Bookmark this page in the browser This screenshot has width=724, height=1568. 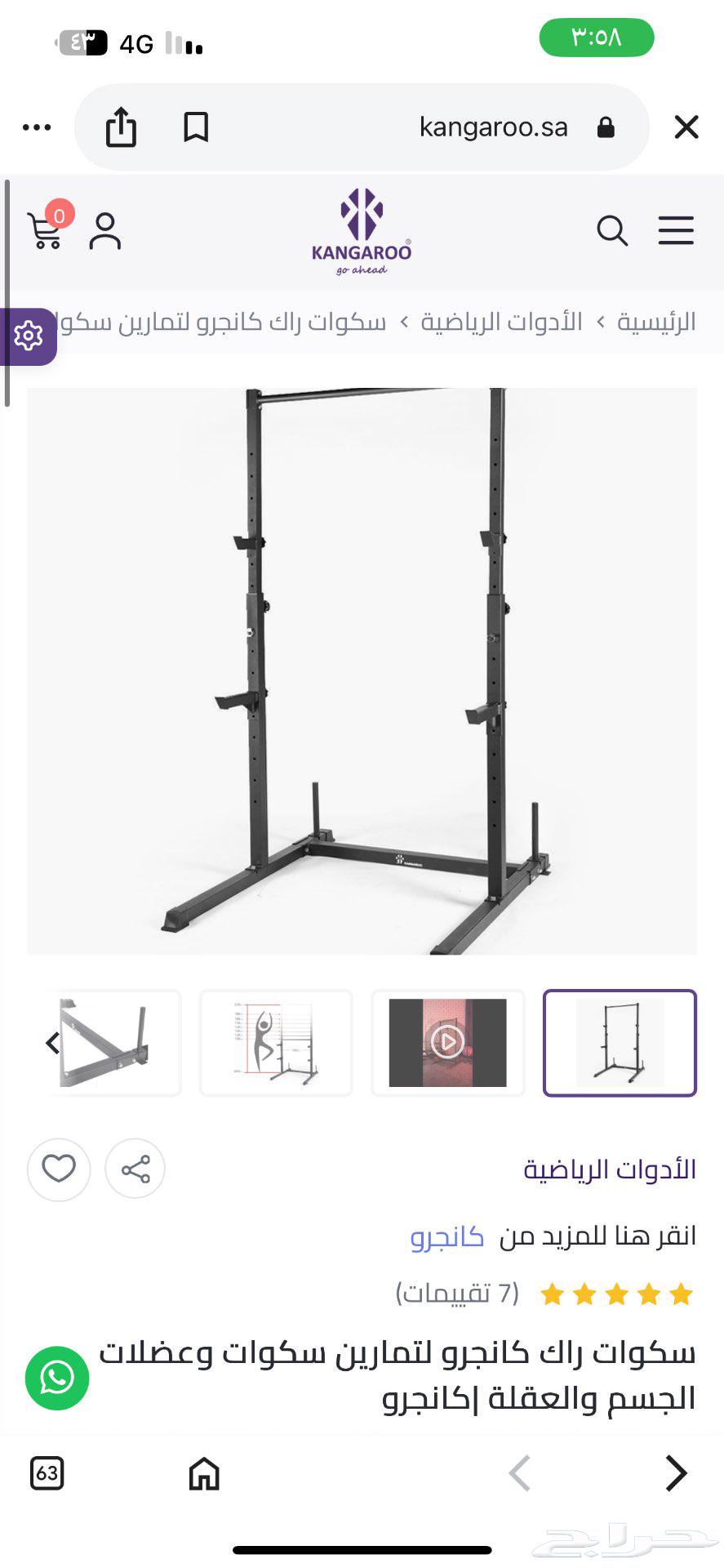tap(196, 127)
